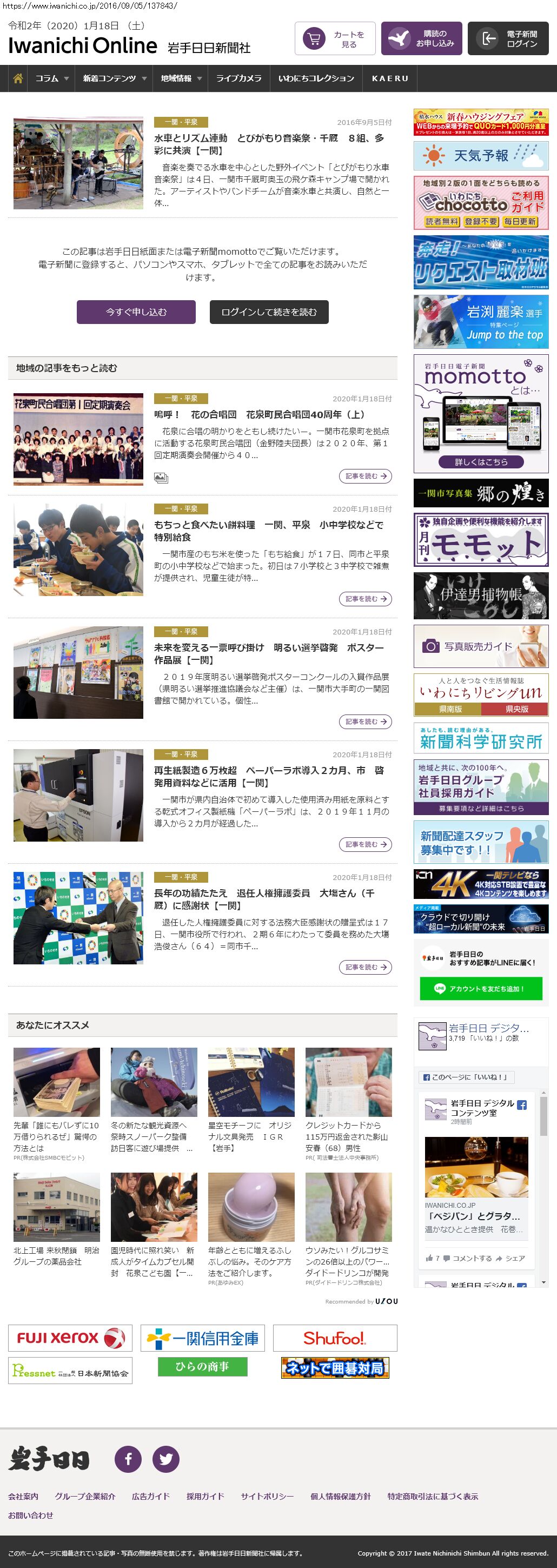557x1568 pixels.
Task: Open カートを見る cart button
Action: pos(335,39)
